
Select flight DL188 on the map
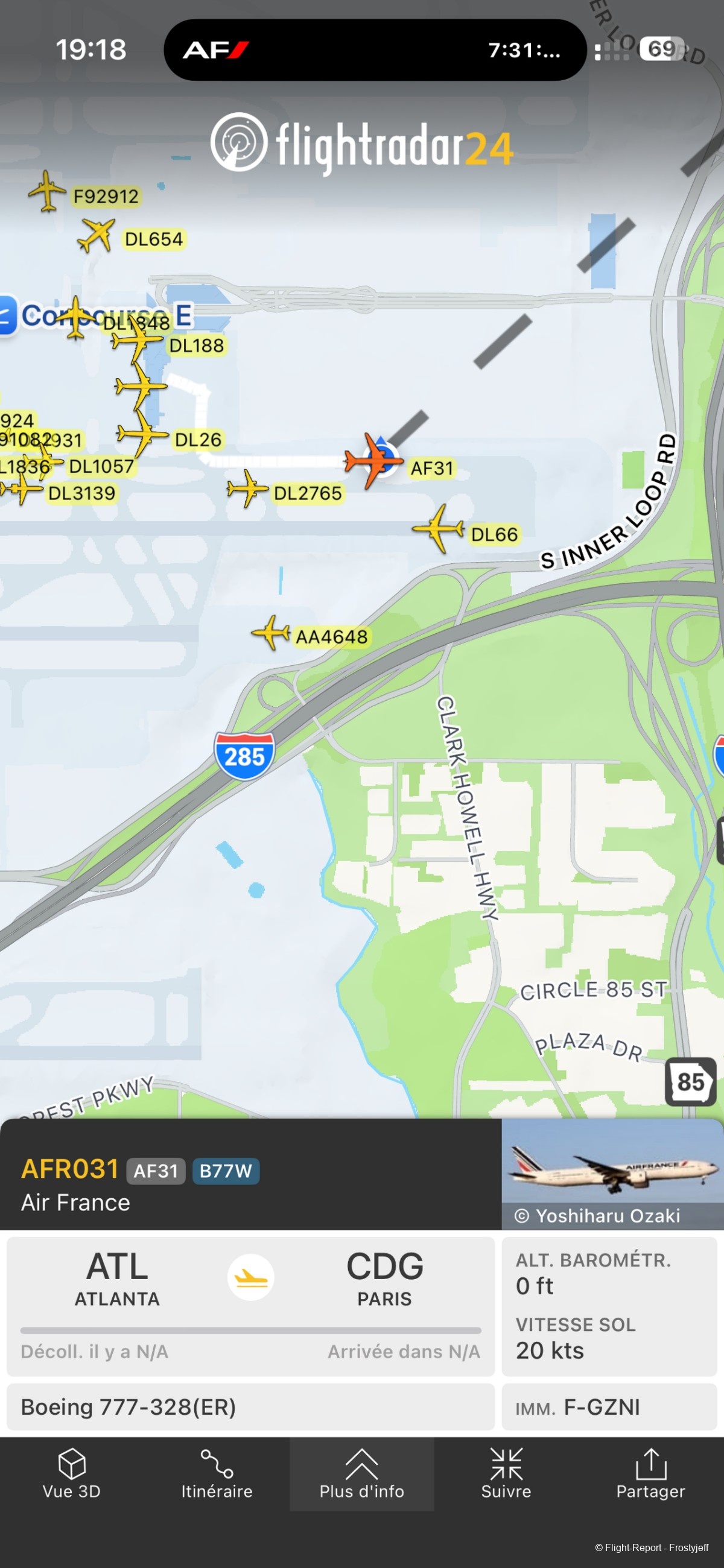[x=139, y=341]
